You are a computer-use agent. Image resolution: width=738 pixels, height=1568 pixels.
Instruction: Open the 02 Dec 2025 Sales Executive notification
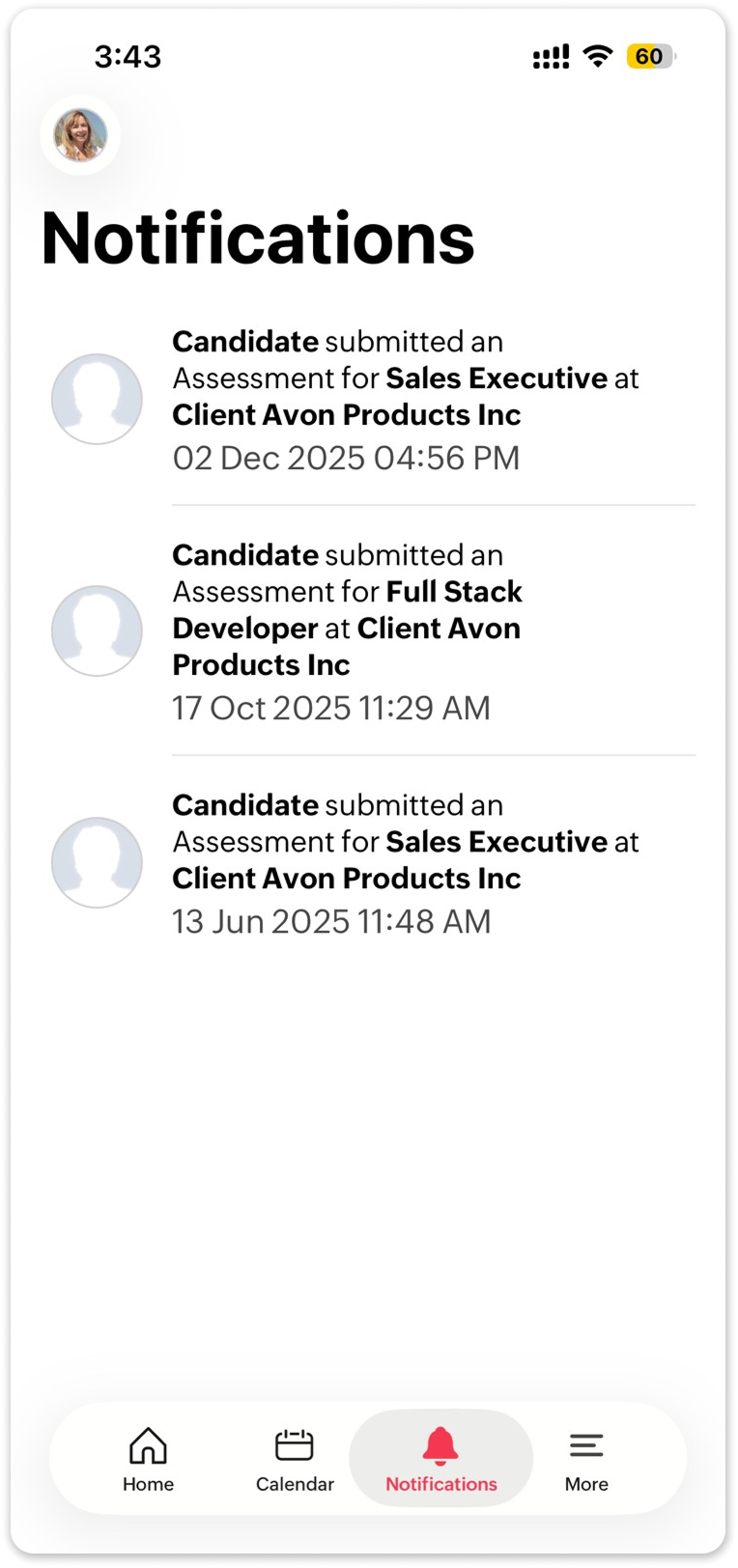tap(406, 399)
